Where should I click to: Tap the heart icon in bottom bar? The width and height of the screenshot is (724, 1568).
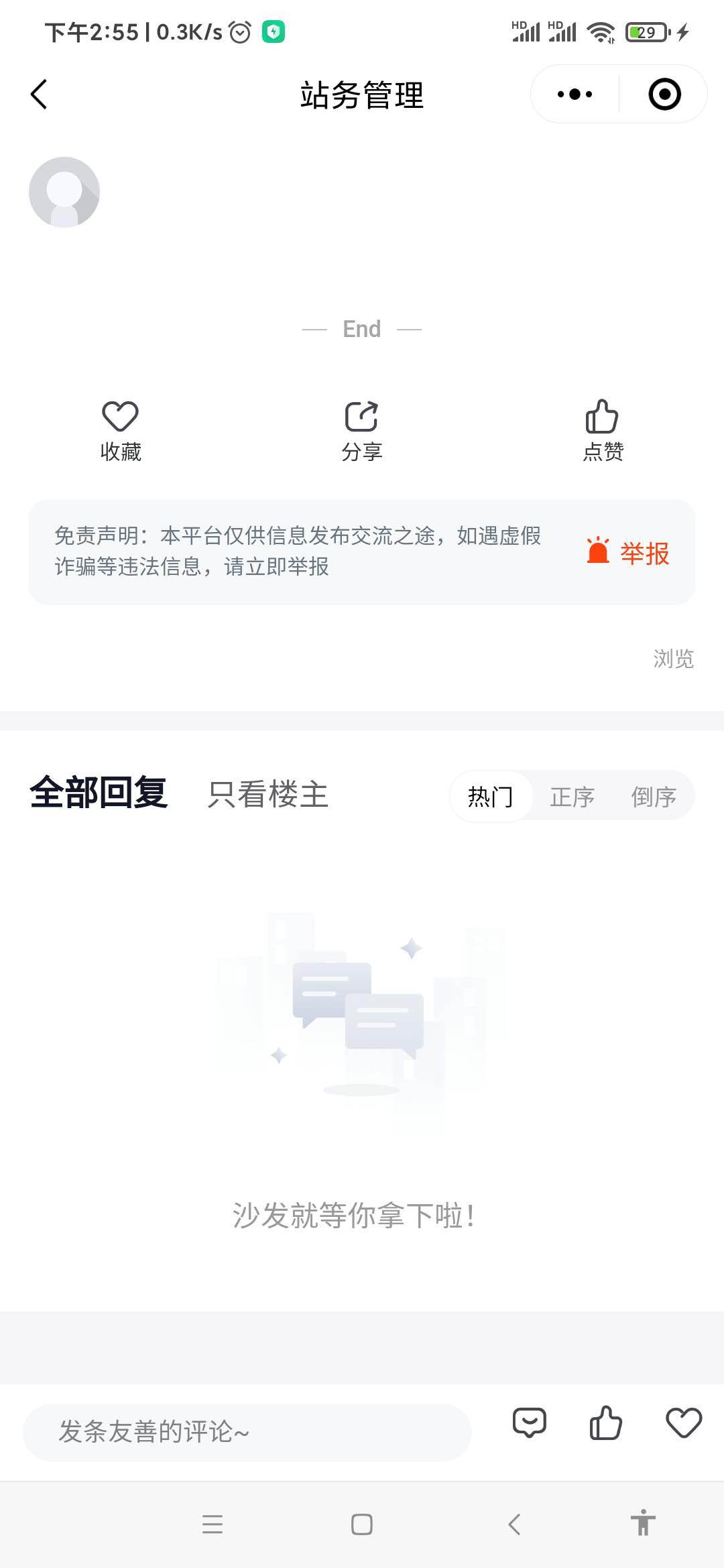click(x=683, y=1423)
